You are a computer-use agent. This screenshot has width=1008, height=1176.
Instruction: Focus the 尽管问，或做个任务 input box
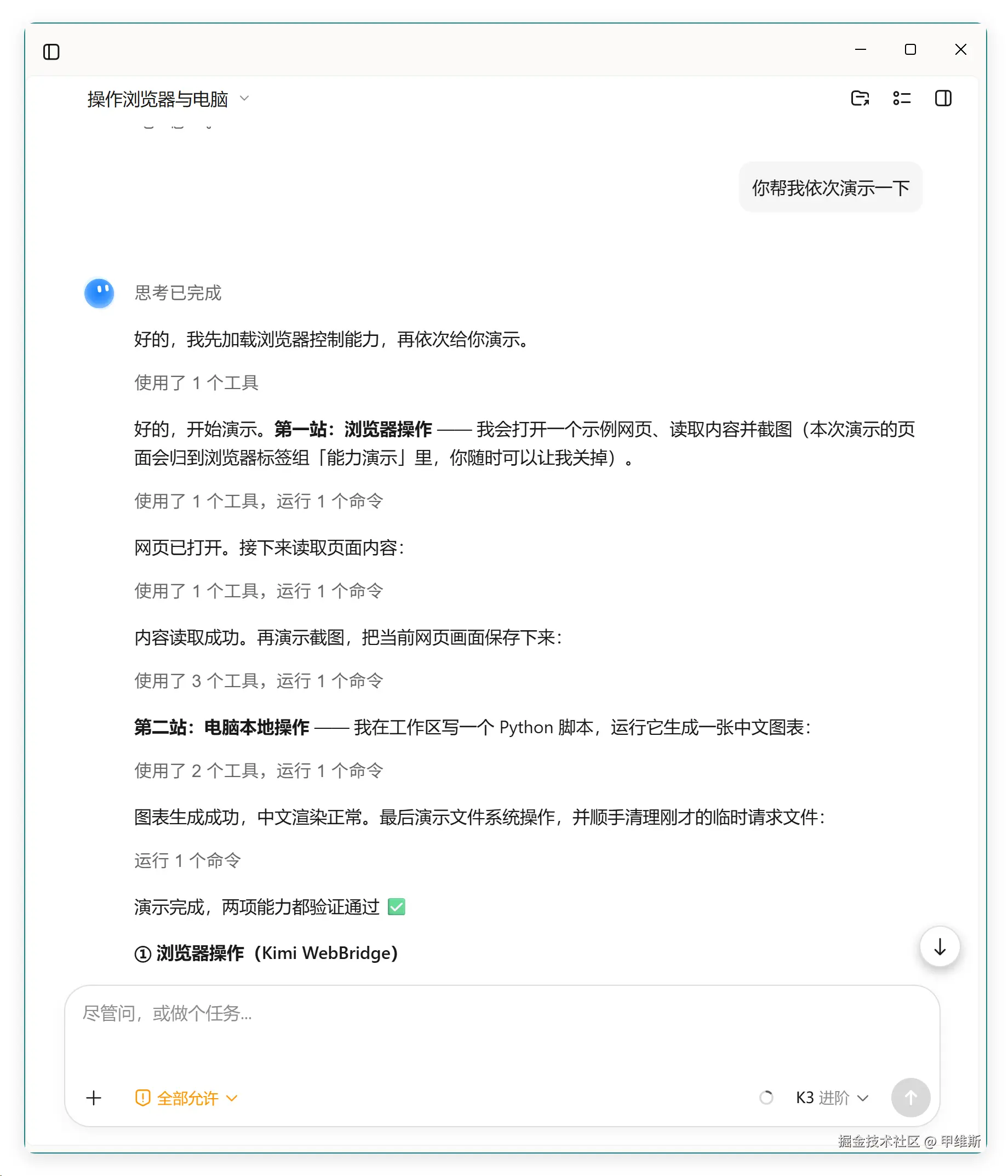click(x=502, y=1028)
